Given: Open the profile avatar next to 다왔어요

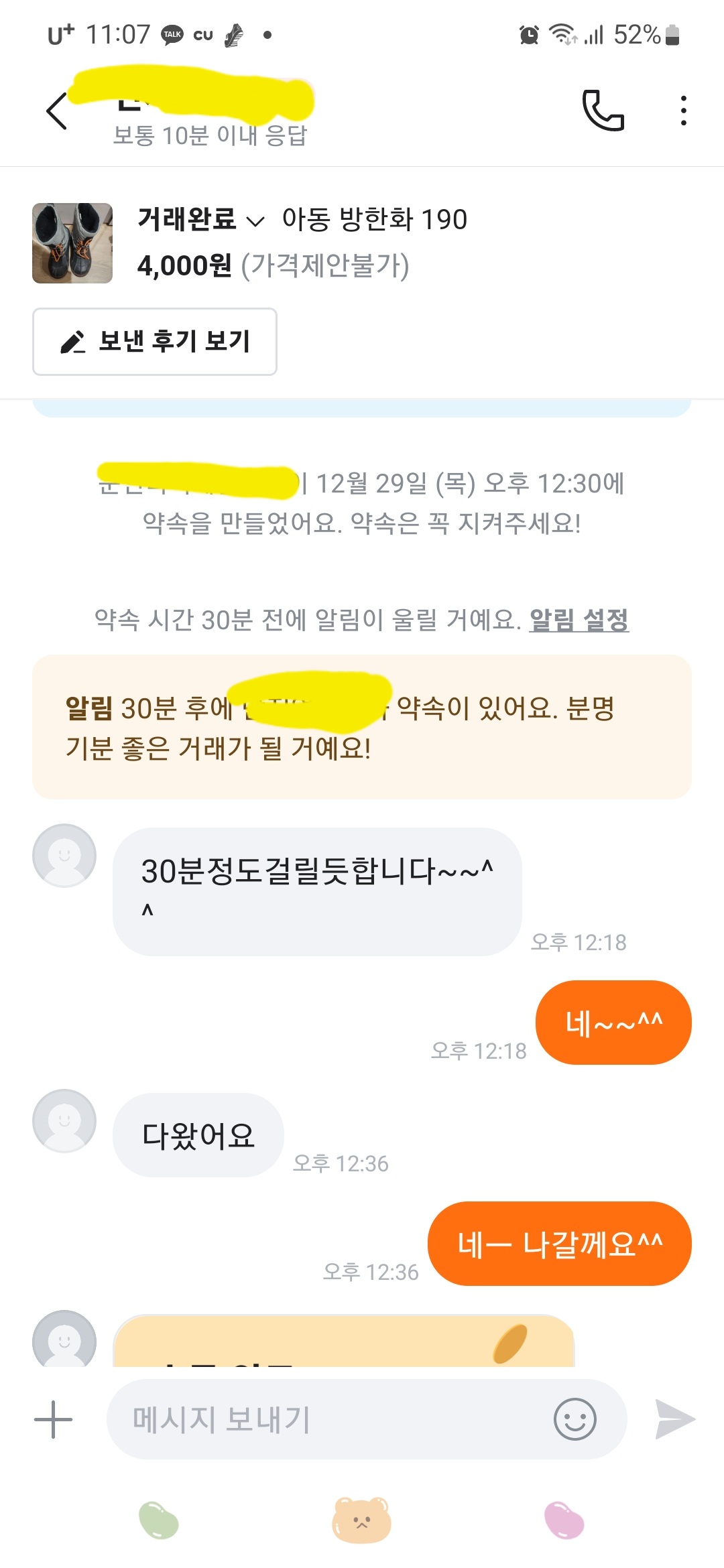Looking at the screenshot, I should (64, 1120).
